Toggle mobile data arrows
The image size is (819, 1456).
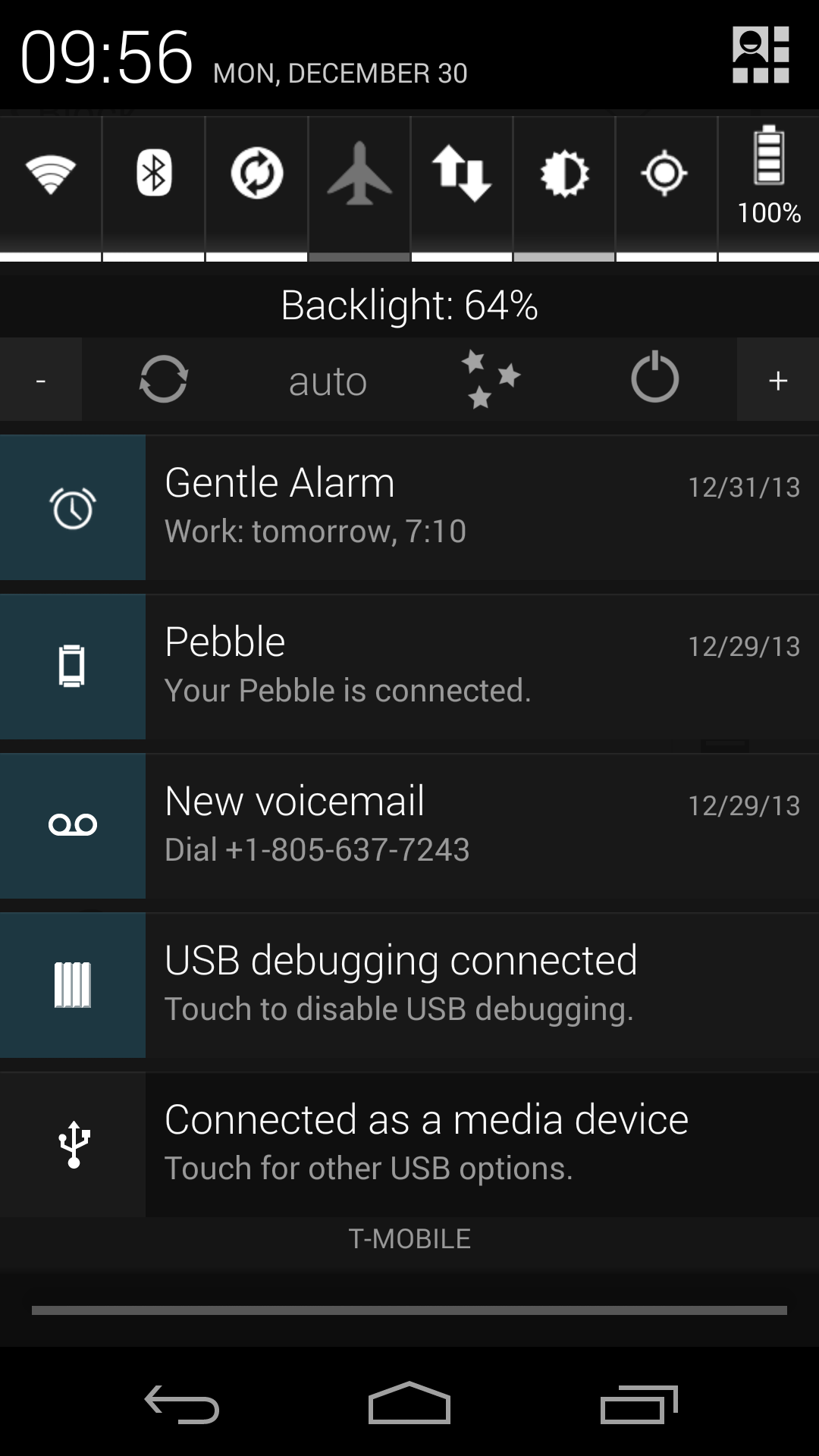[x=462, y=174]
